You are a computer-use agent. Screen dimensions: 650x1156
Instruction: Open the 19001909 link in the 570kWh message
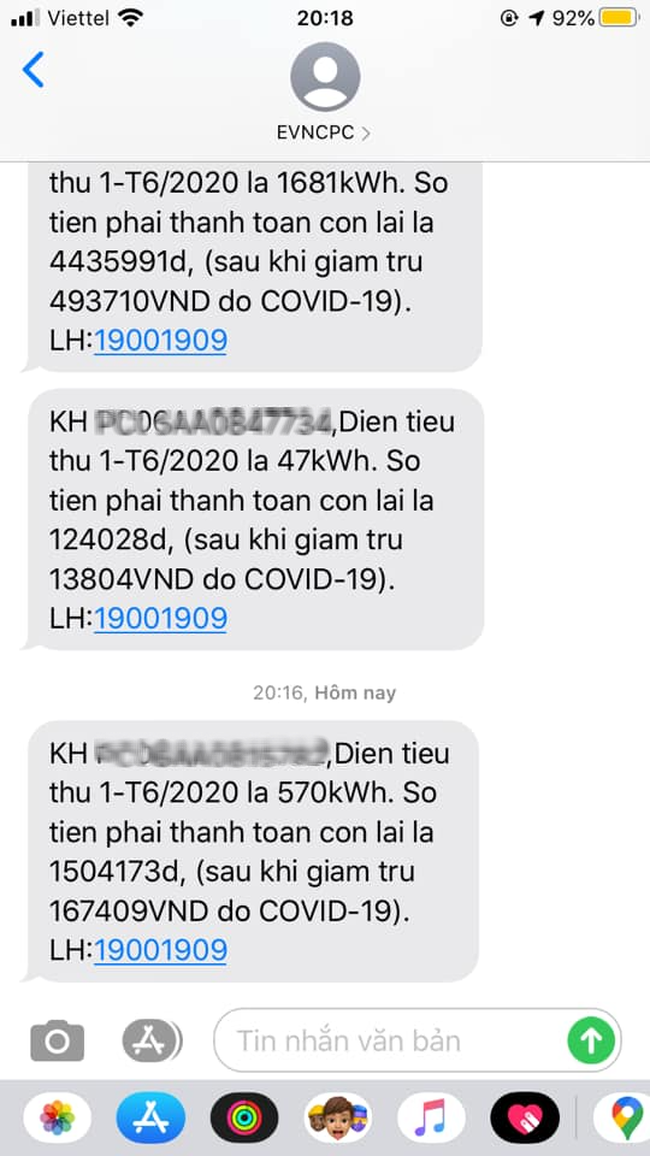coord(160,949)
